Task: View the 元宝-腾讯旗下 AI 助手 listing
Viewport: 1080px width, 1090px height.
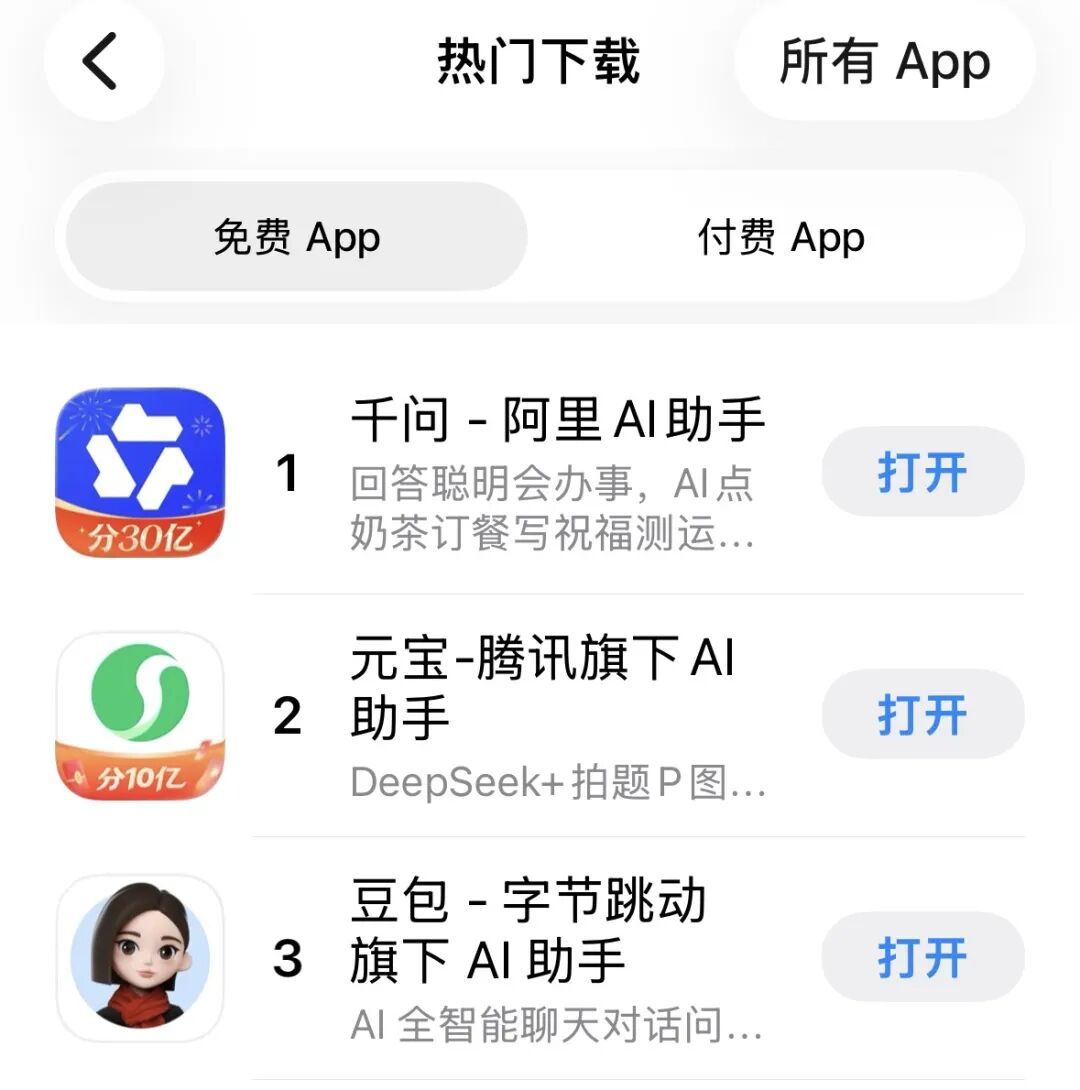Action: [545, 688]
